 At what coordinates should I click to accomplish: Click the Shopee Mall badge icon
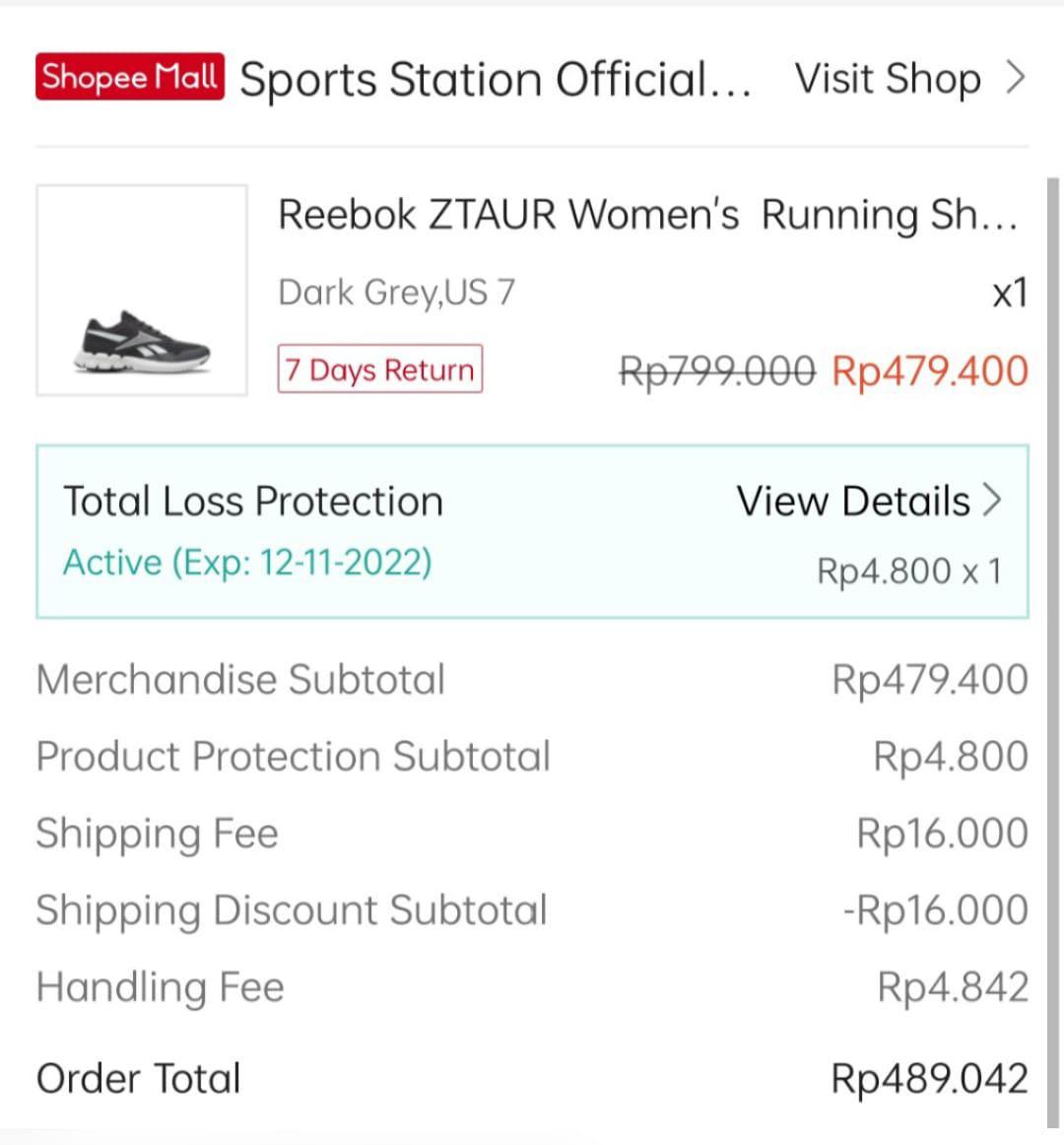pos(129,77)
